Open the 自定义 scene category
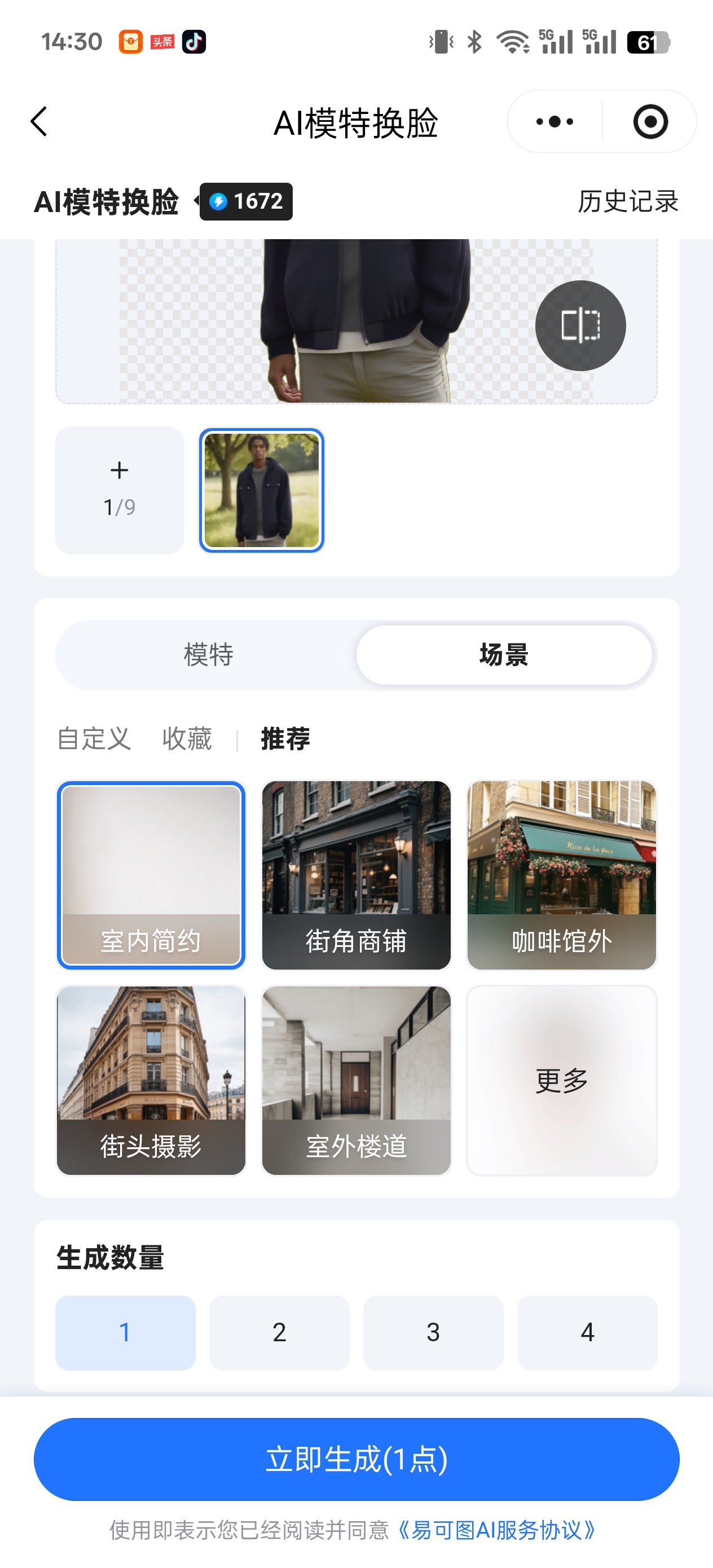Viewport: 713px width, 1568px height. click(x=94, y=739)
